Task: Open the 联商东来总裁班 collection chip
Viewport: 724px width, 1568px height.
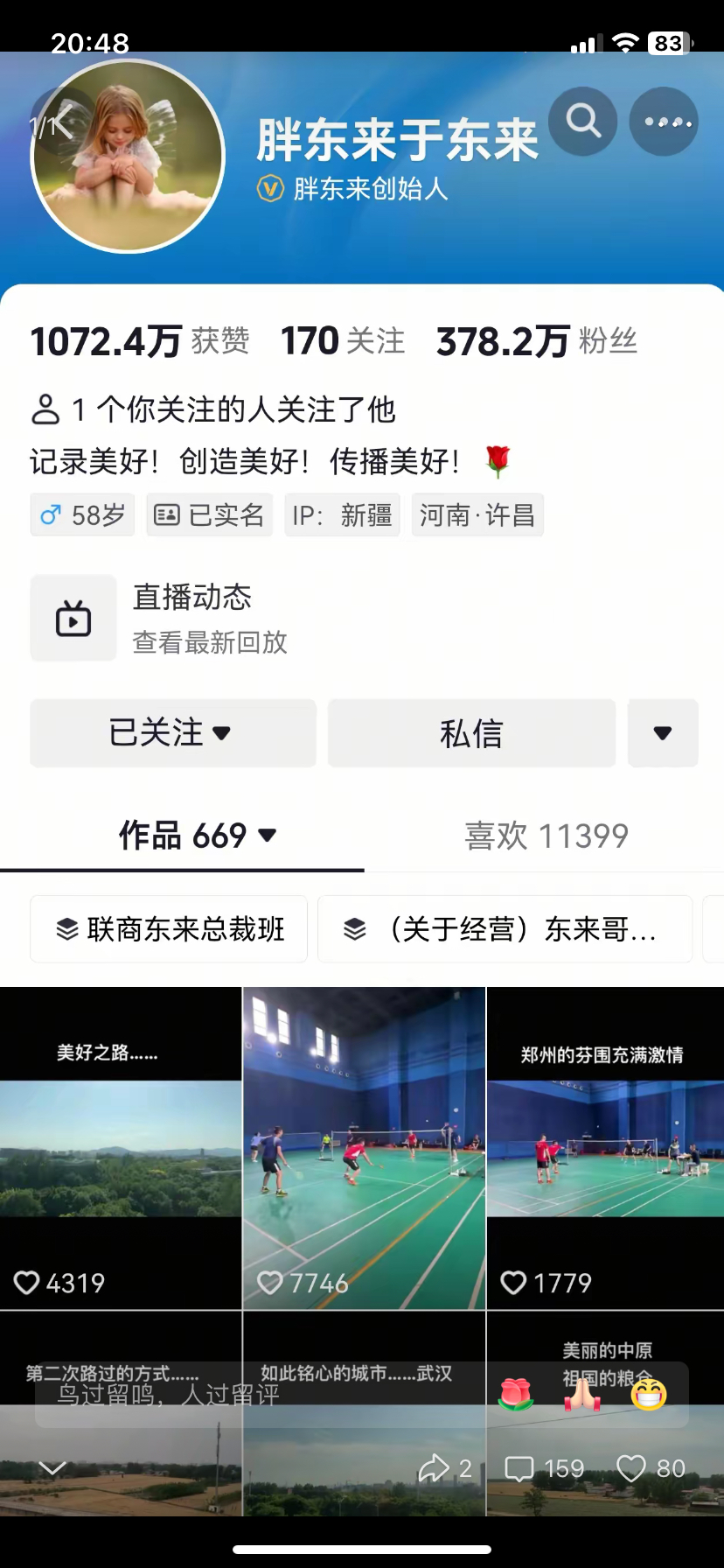Action: 169,929
